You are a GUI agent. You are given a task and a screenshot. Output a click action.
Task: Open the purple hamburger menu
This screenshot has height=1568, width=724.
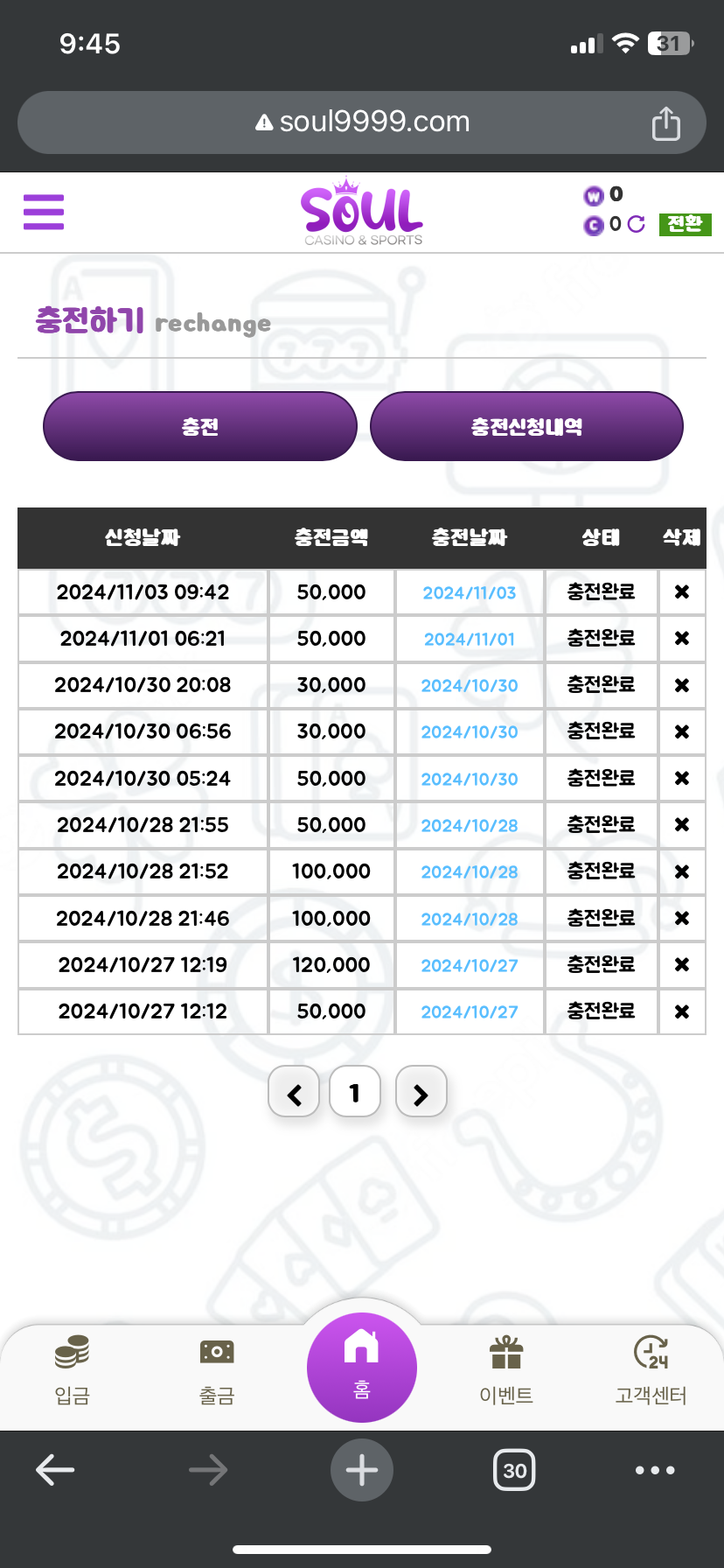point(44,212)
